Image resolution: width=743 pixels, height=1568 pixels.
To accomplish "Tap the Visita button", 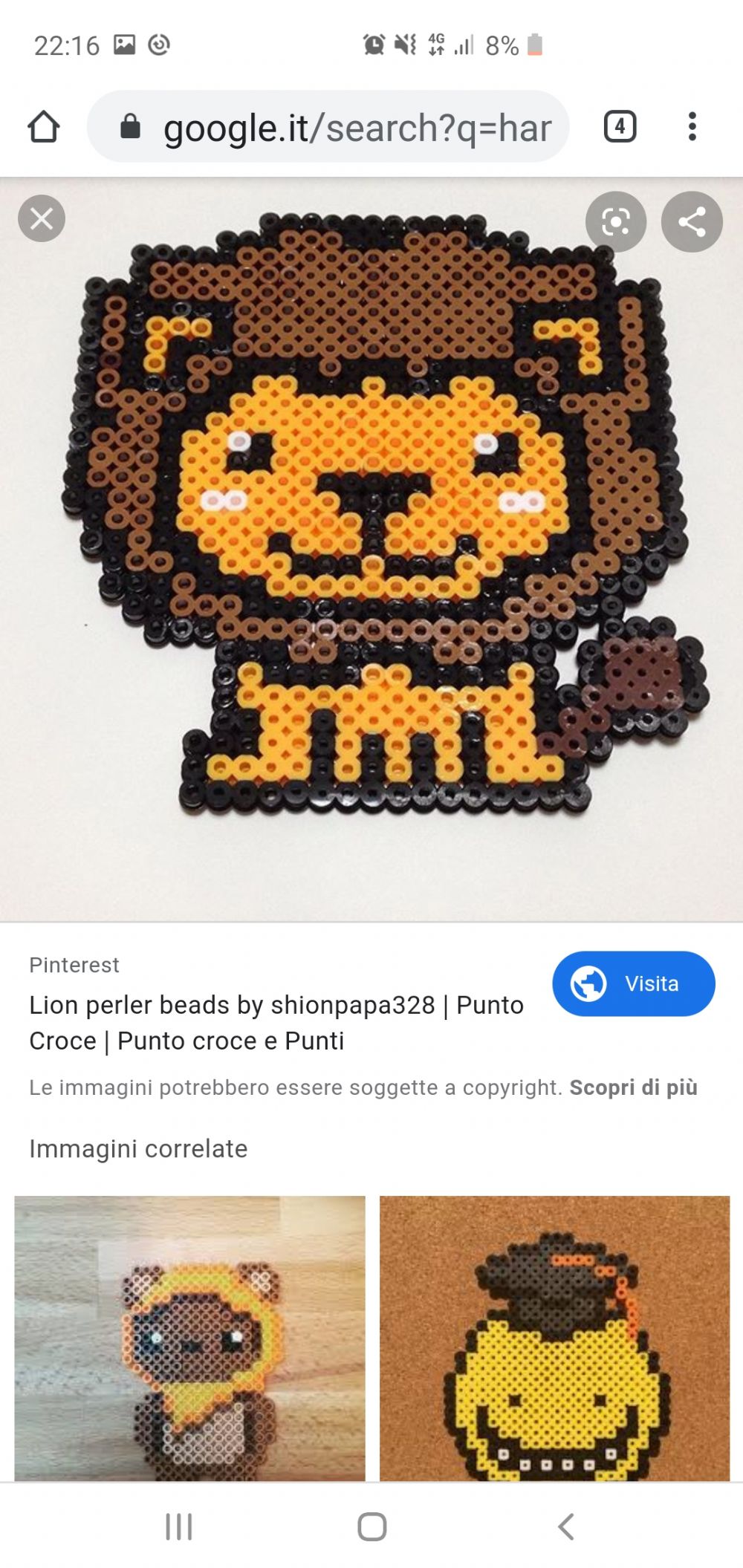I will tap(634, 983).
